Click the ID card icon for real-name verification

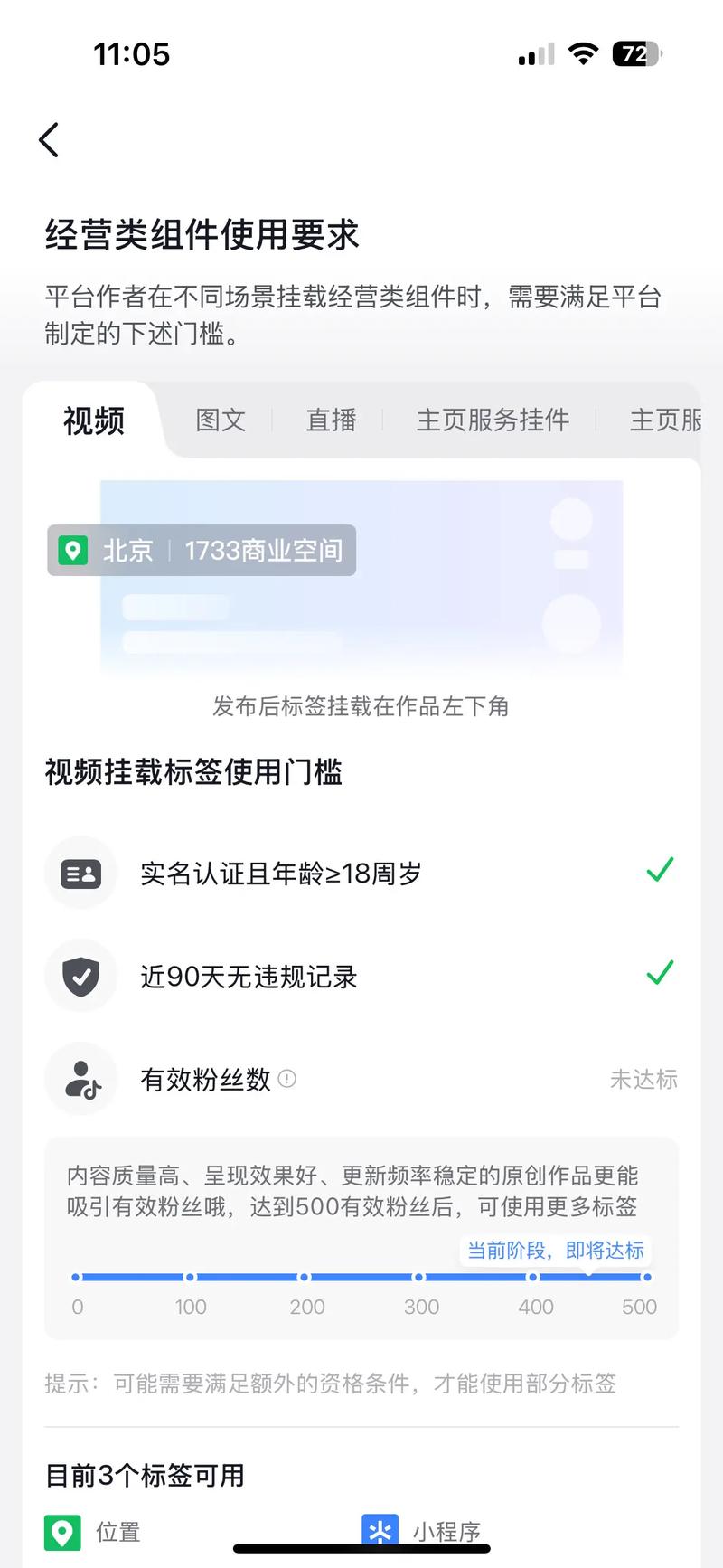[80, 872]
